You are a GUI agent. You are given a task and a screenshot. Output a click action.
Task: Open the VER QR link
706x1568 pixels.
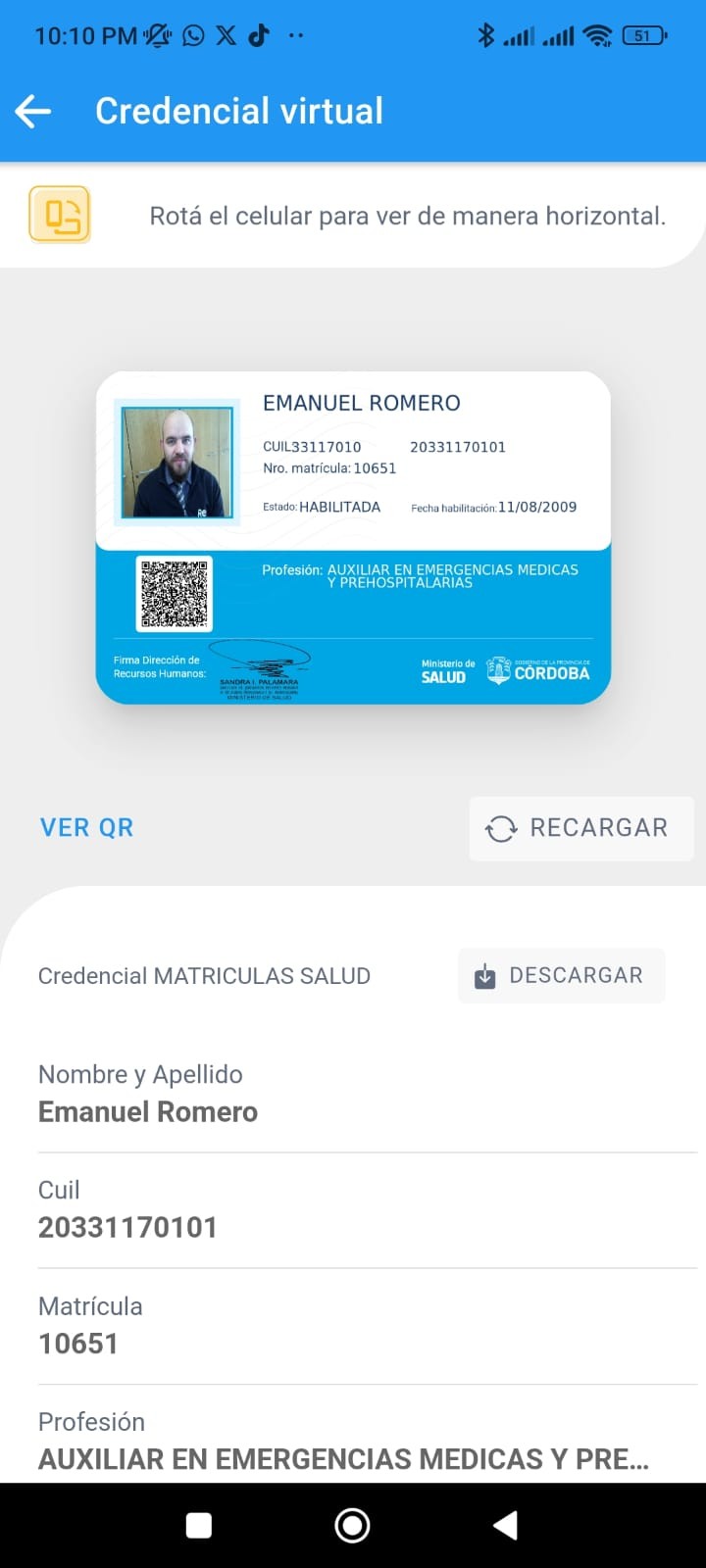coord(86,828)
